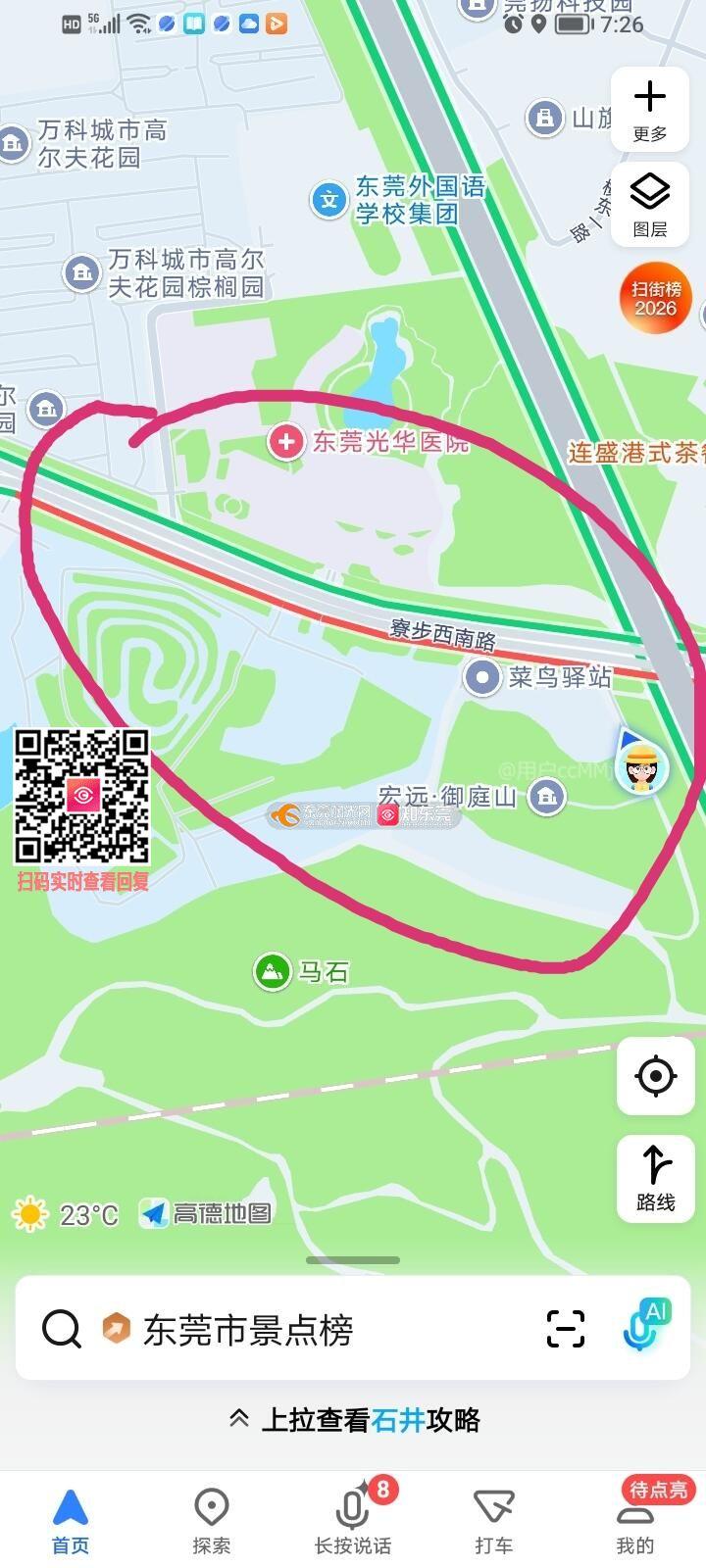706x1568 pixels.
Task: Open the 路线 route planner
Action: coord(655,1178)
